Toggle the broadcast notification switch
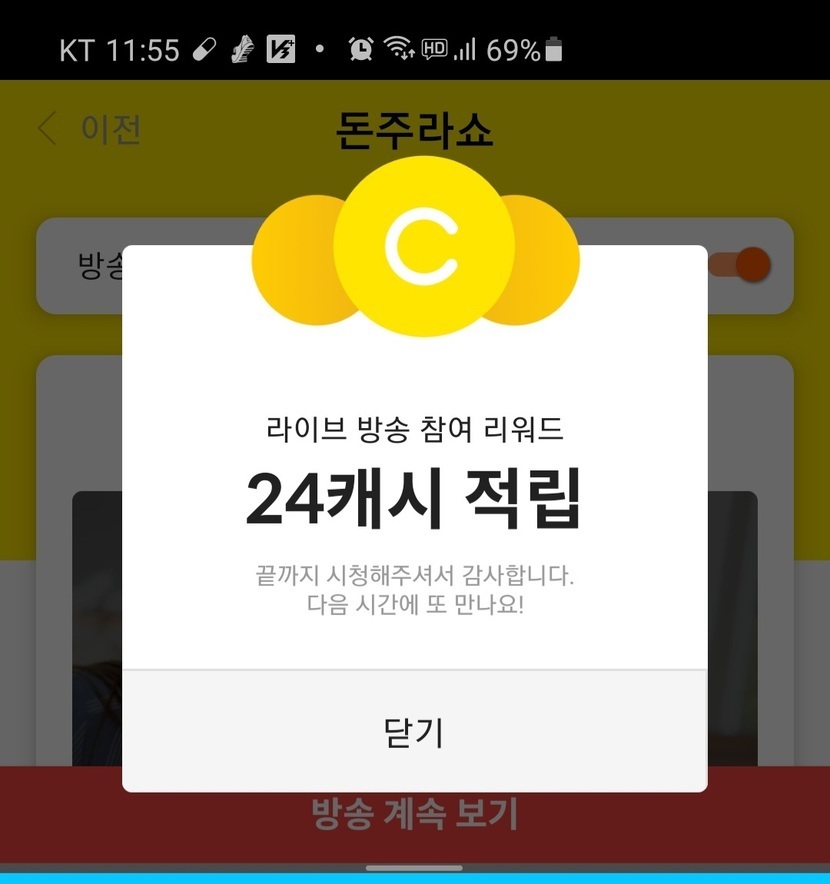The height and width of the screenshot is (884, 830). point(742,265)
